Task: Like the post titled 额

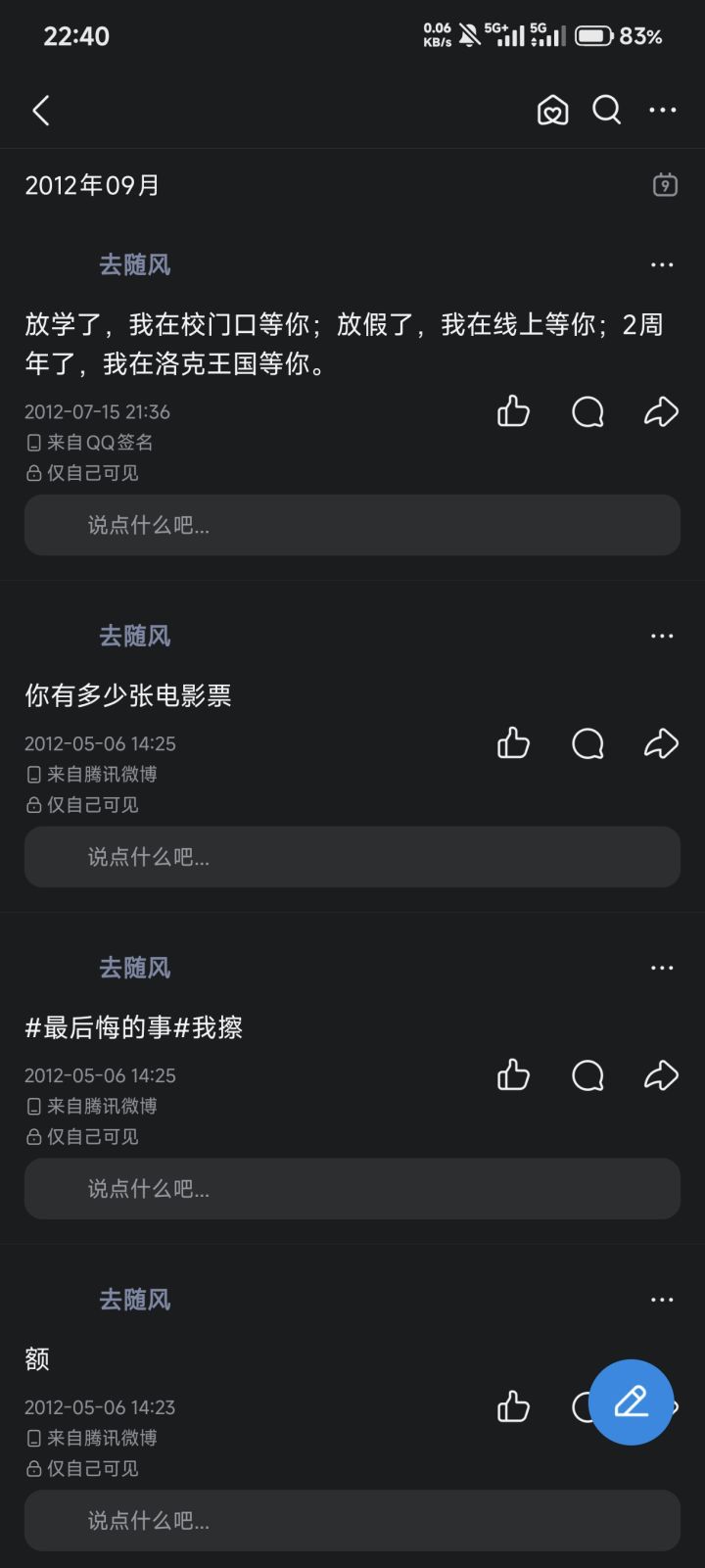Action: click(x=513, y=1408)
